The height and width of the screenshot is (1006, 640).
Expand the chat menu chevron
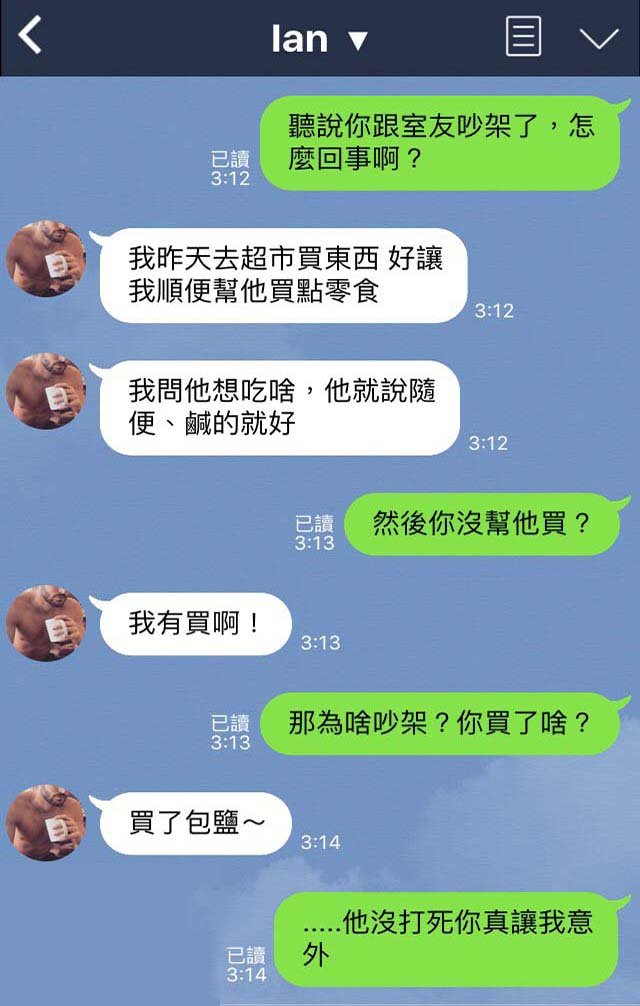(599, 38)
